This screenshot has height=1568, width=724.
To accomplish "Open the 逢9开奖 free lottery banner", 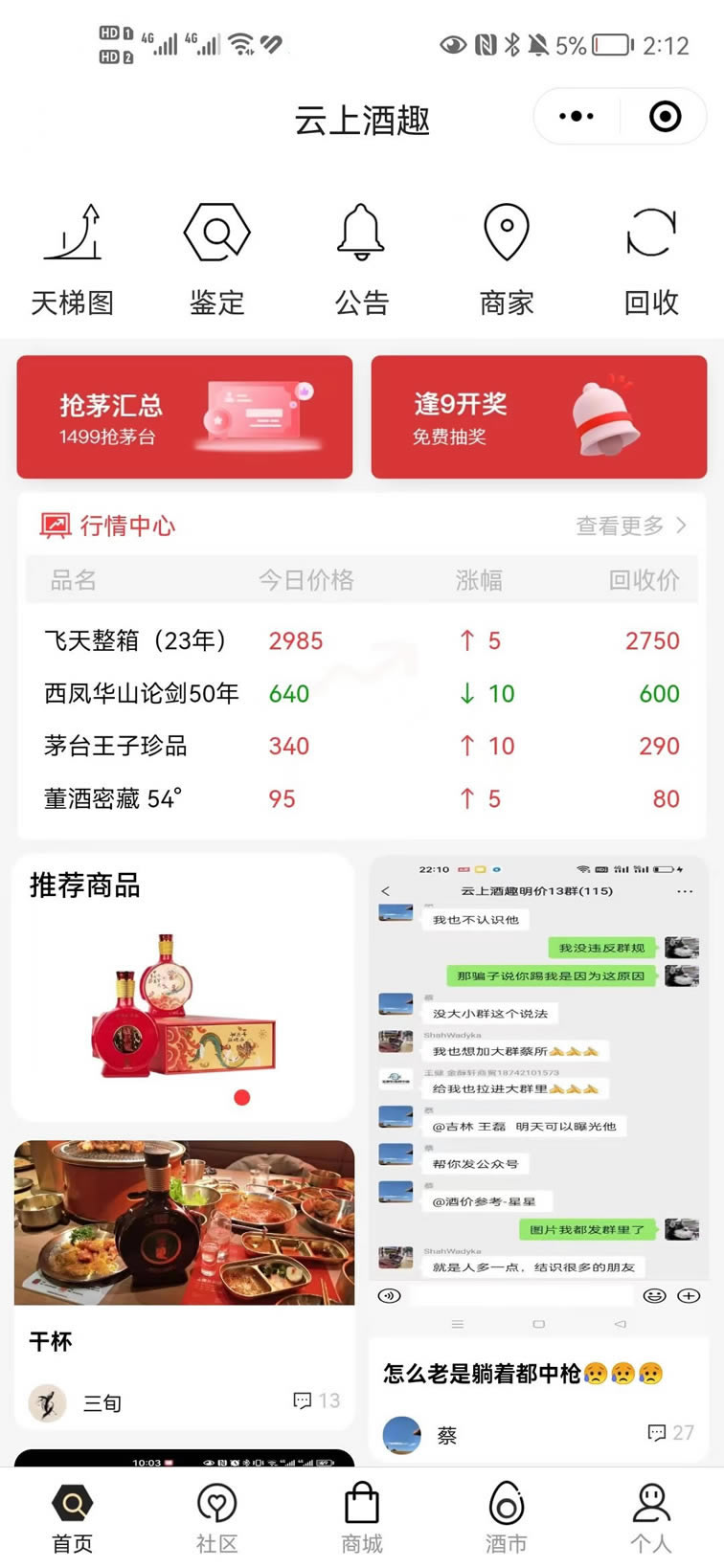I will [x=539, y=416].
